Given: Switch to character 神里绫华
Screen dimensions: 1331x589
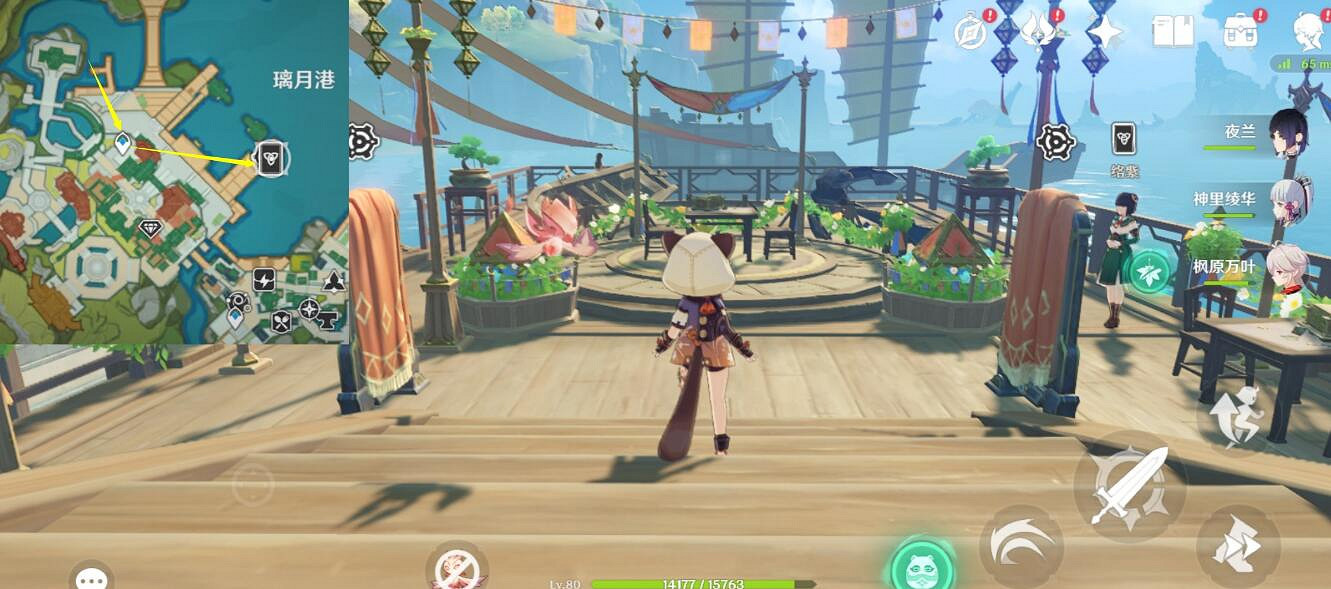Looking at the screenshot, I should click(x=1290, y=201).
